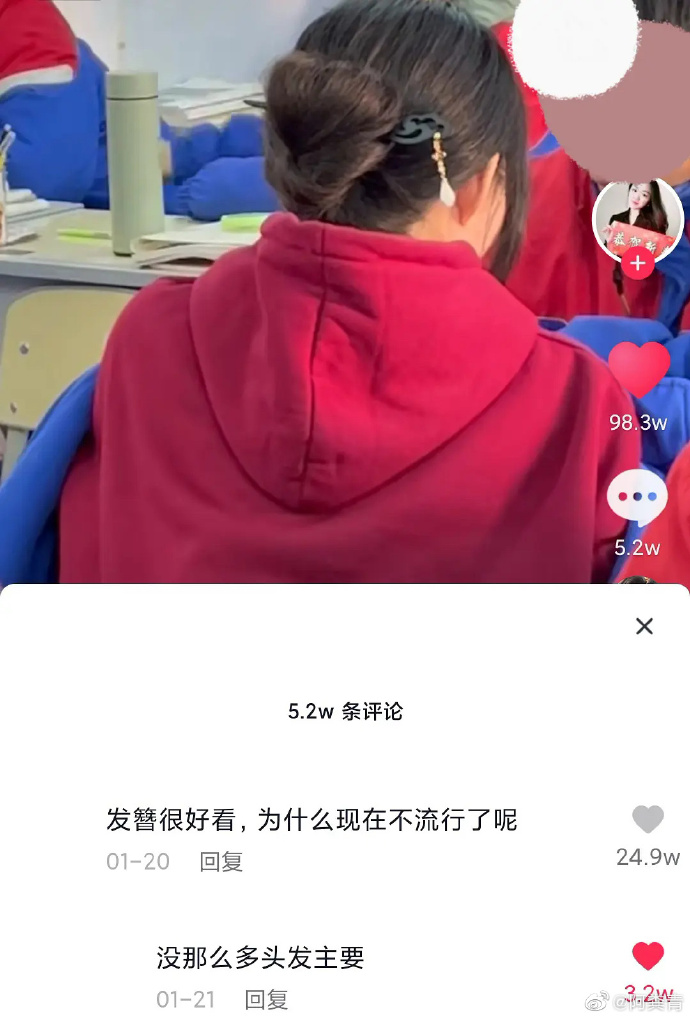Reply to the 01-20 comment
Screen dimensions: 690x1018
point(221,862)
